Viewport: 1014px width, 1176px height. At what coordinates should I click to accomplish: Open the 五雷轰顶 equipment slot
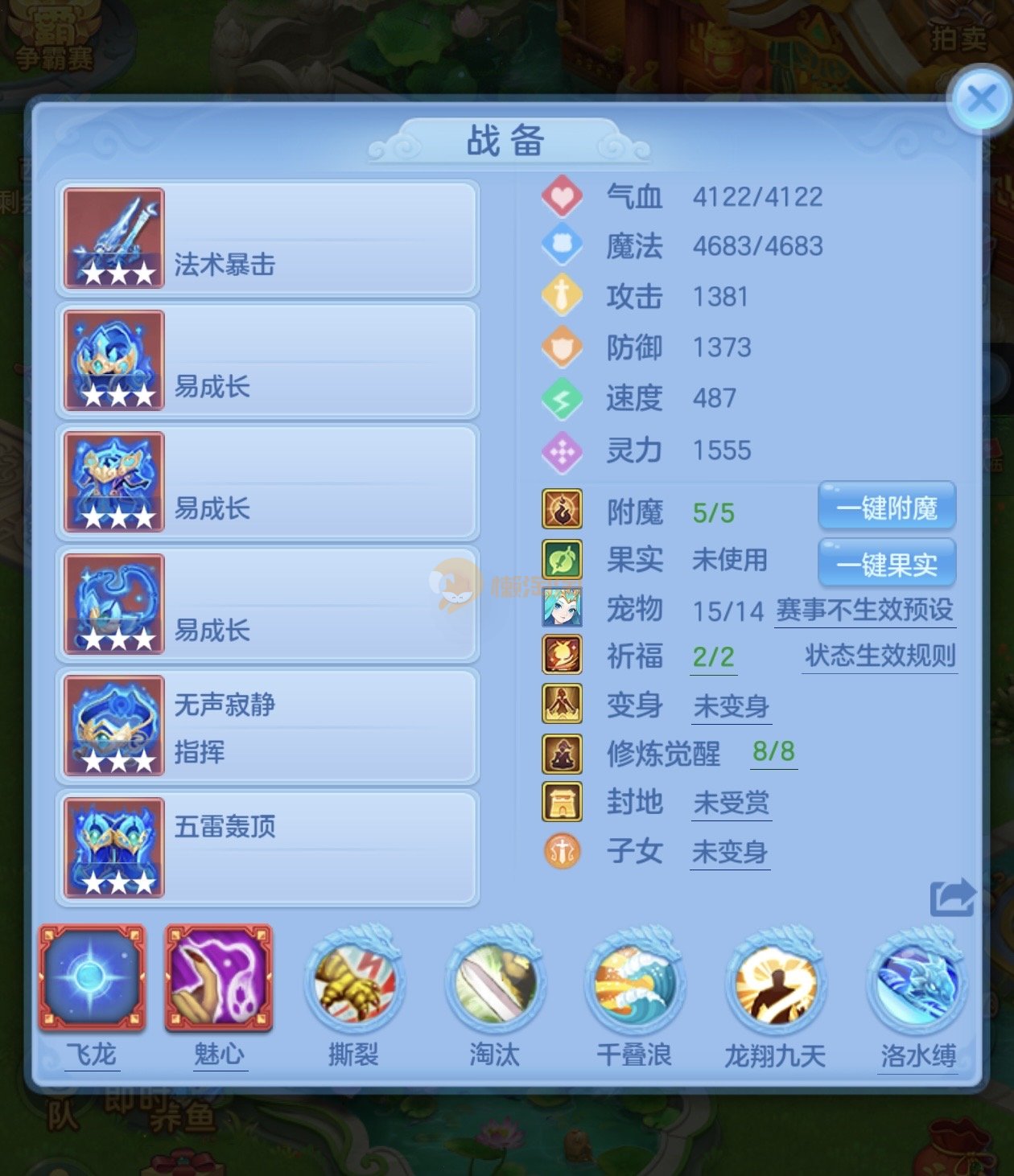click(267, 847)
